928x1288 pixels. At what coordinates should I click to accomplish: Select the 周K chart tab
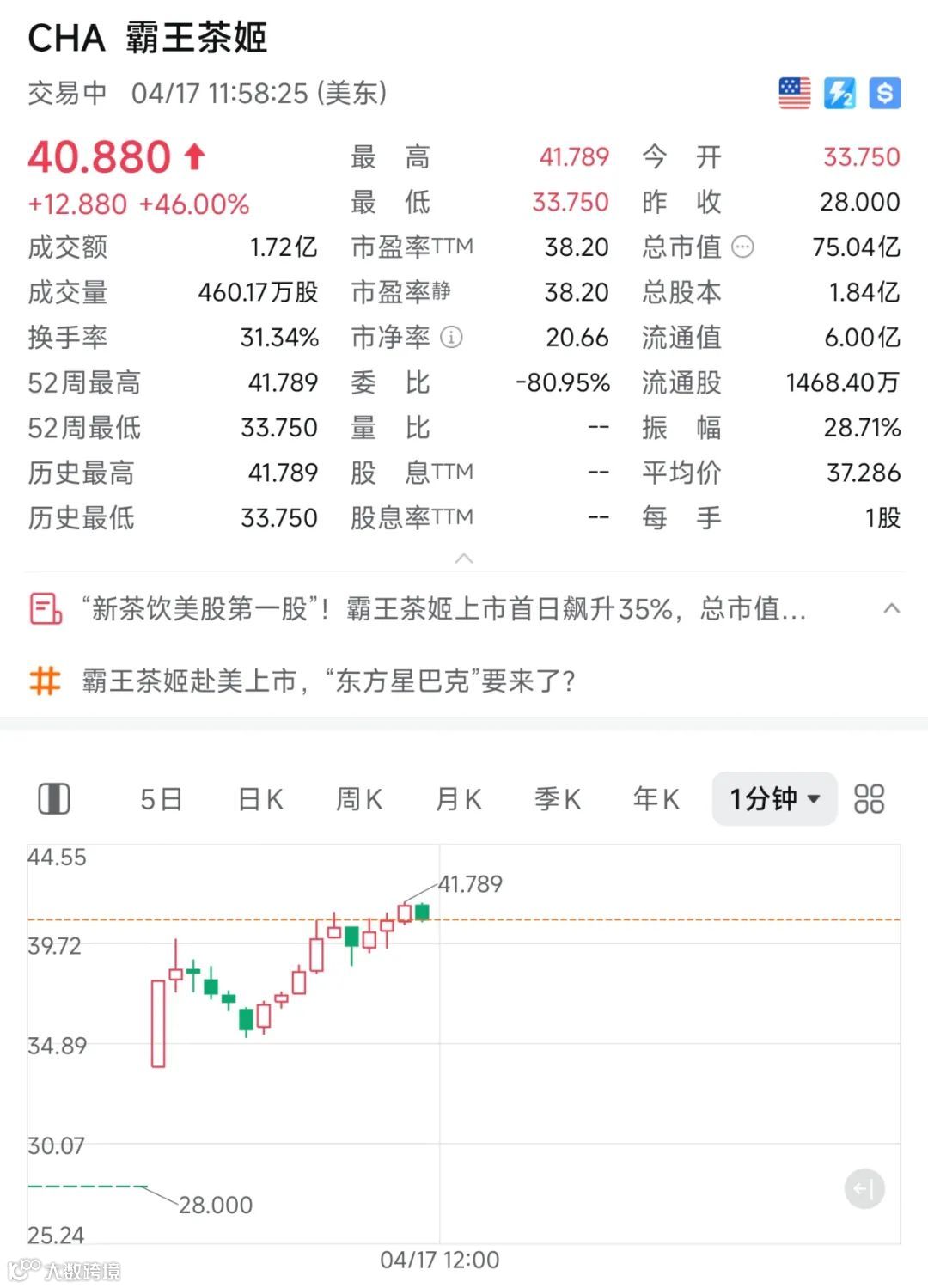point(359,799)
